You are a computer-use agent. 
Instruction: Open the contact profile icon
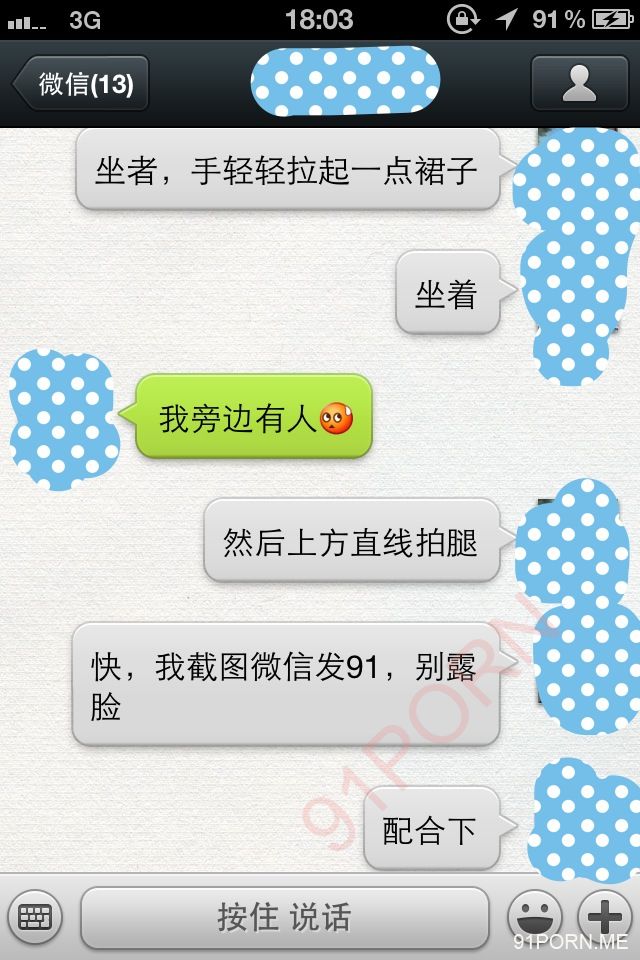(579, 83)
